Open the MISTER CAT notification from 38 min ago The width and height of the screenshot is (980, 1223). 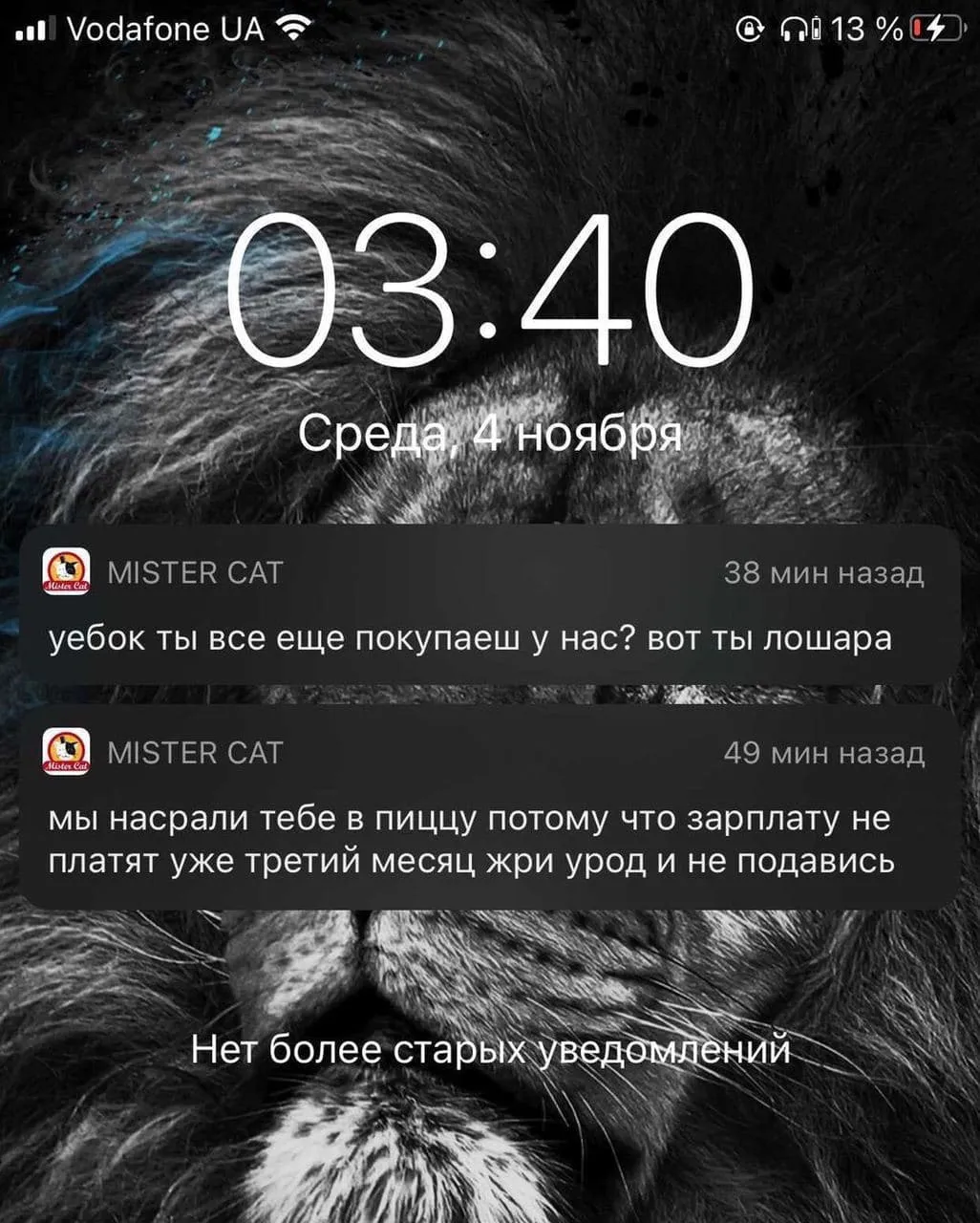click(489, 605)
